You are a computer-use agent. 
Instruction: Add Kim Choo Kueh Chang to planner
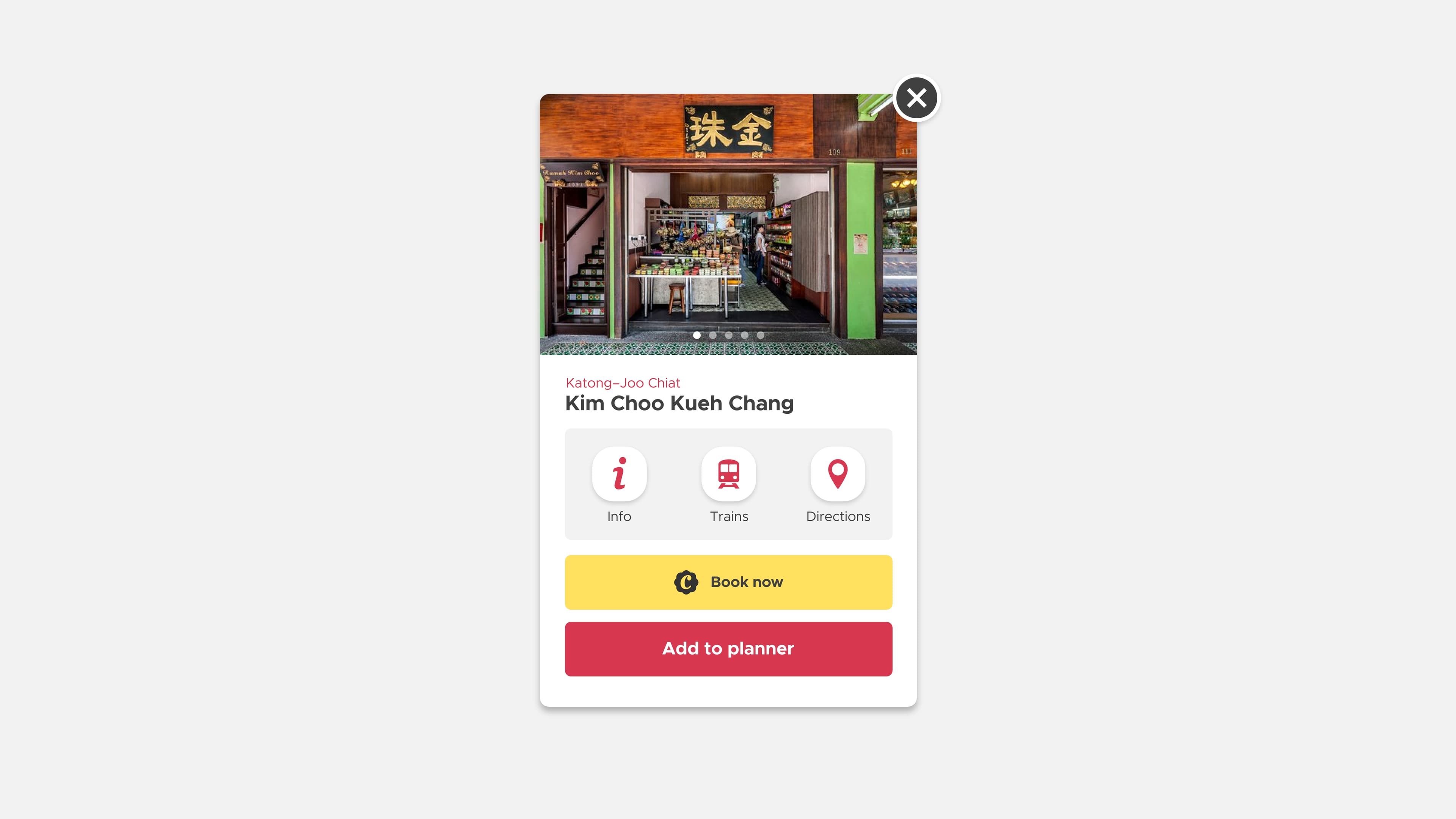[x=728, y=648]
